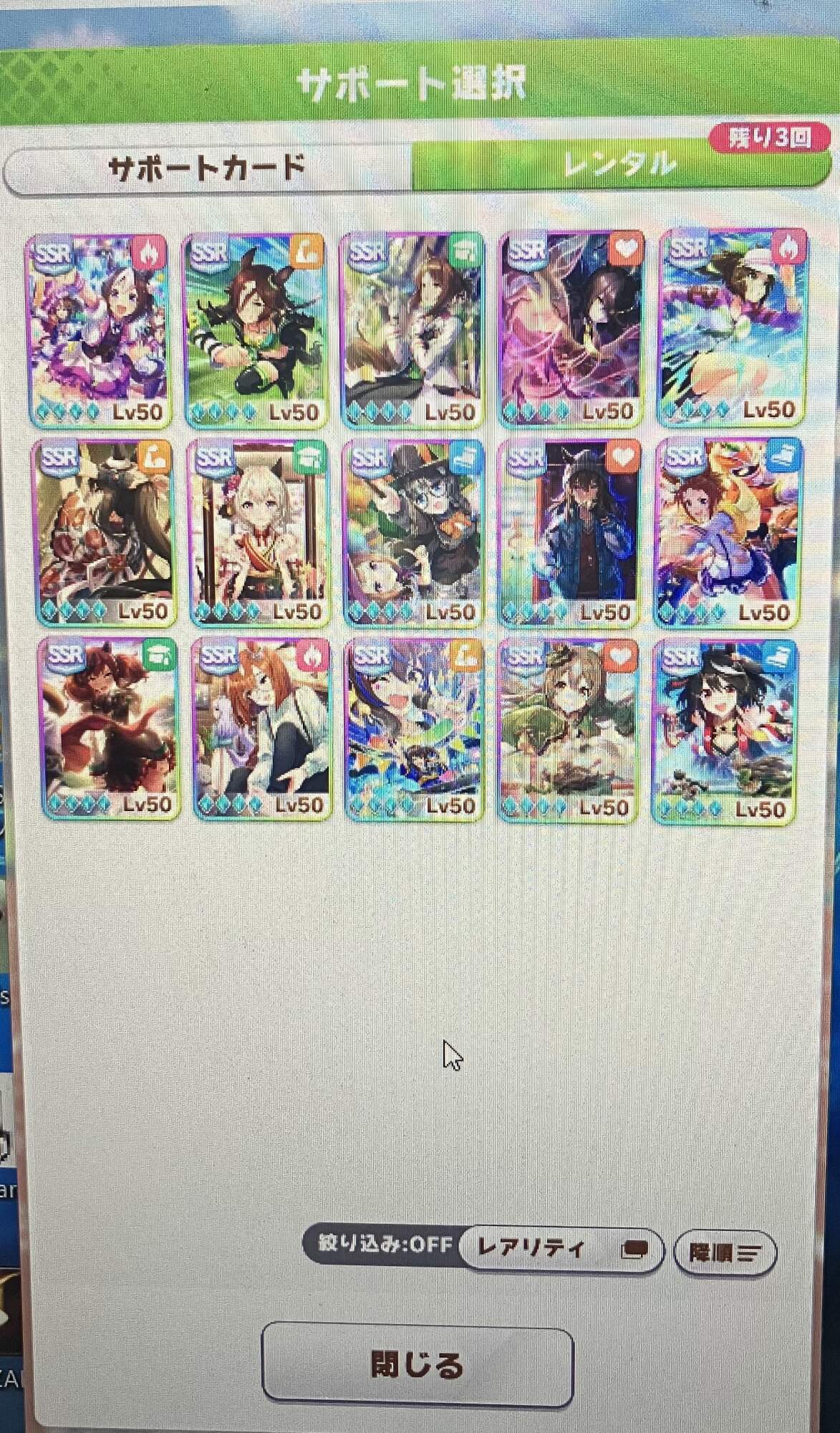Select the pink swirling SSR card with dark-haired girl
The image size is (840, 1433).
click(571, 328)
